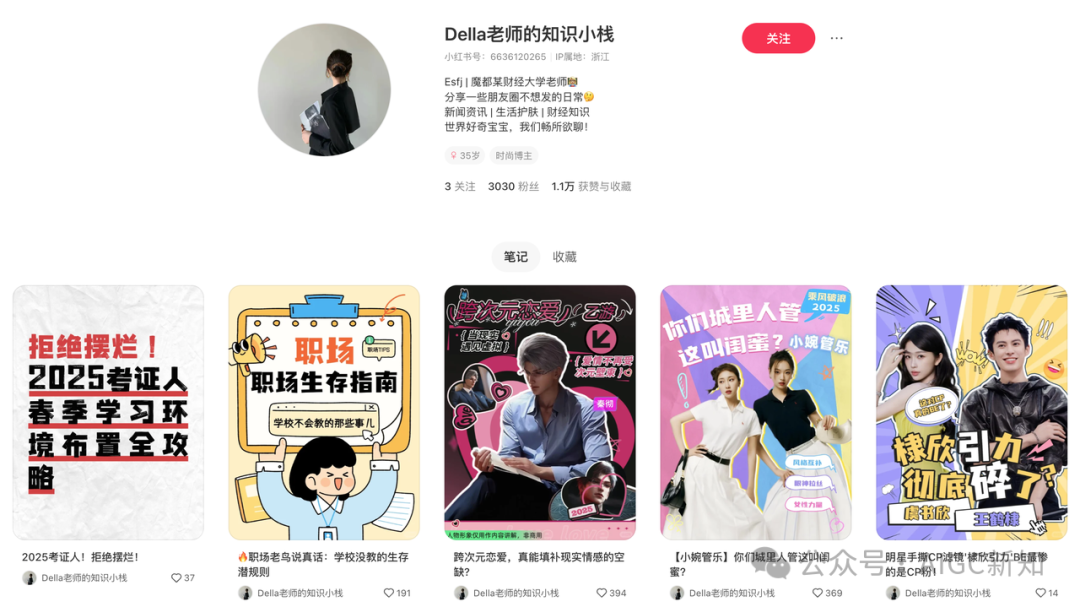This screenshot has width=1080, height=607.
Task: Open the 拒绝摆烂 2025考证人 note
Action: [x=108, y=412]
